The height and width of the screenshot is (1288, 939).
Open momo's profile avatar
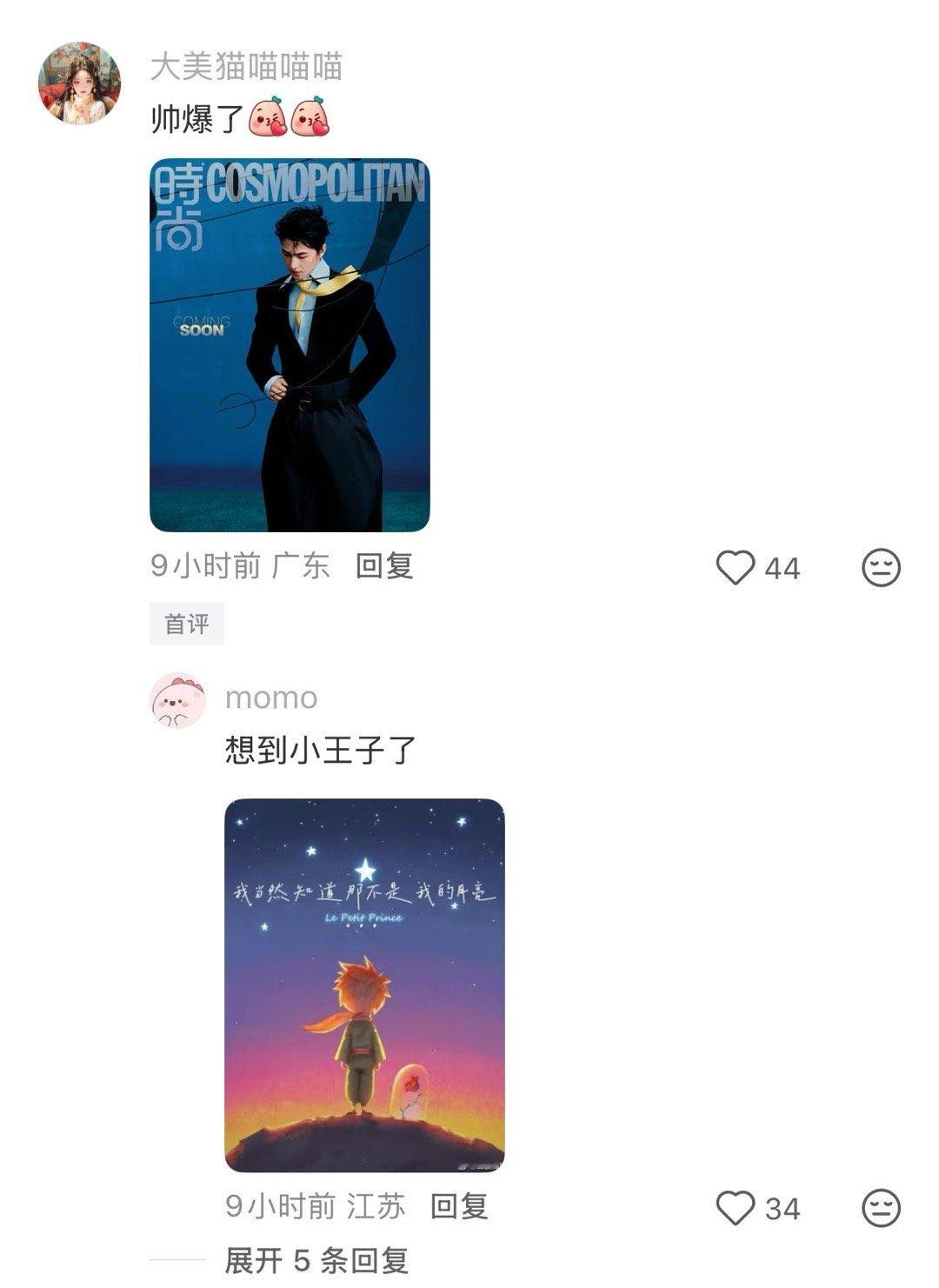click(x=176, y=700)
